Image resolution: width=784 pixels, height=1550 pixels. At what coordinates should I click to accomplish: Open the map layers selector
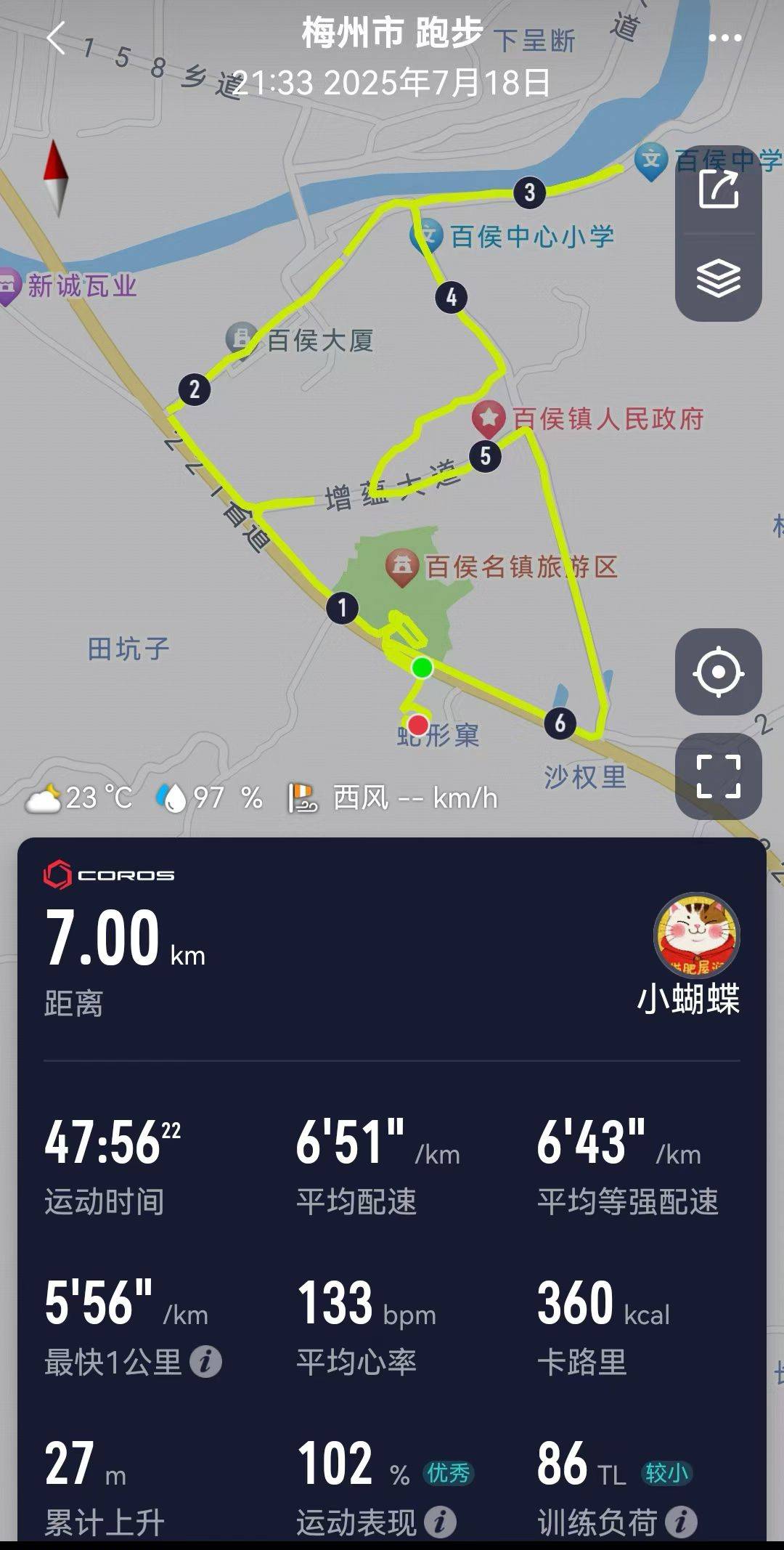[719, 278]
